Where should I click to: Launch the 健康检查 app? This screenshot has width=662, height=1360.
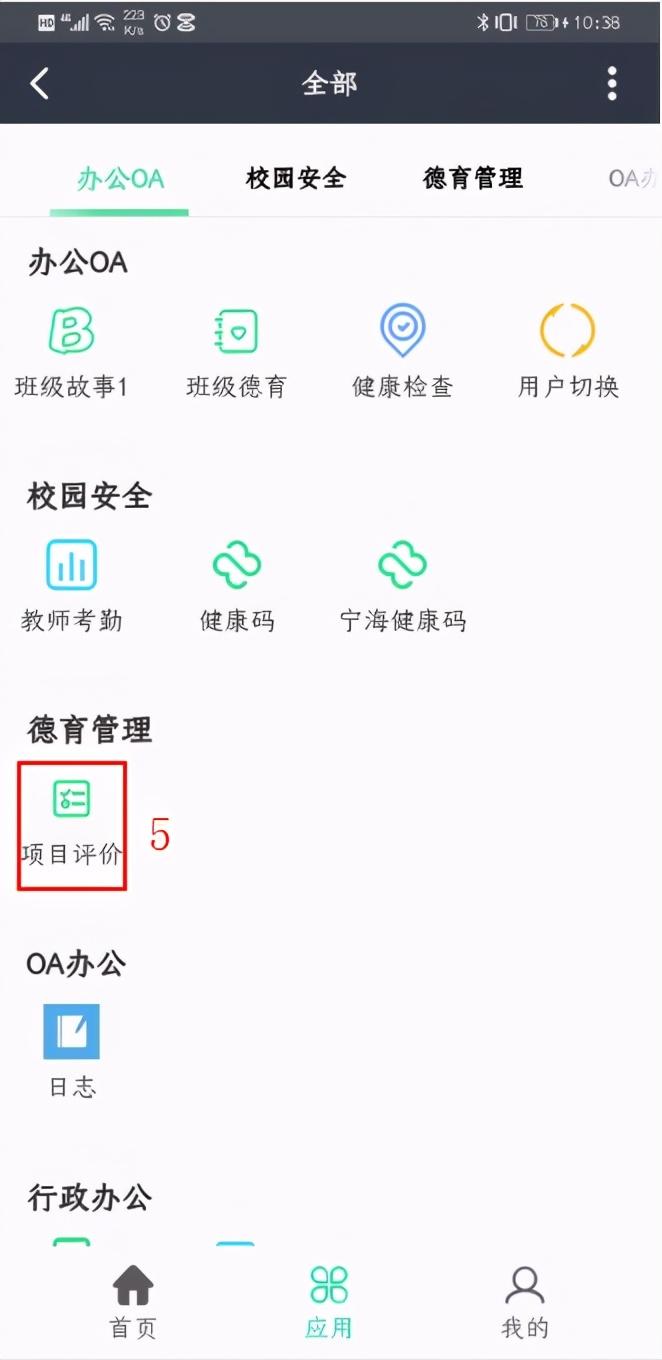402,350
